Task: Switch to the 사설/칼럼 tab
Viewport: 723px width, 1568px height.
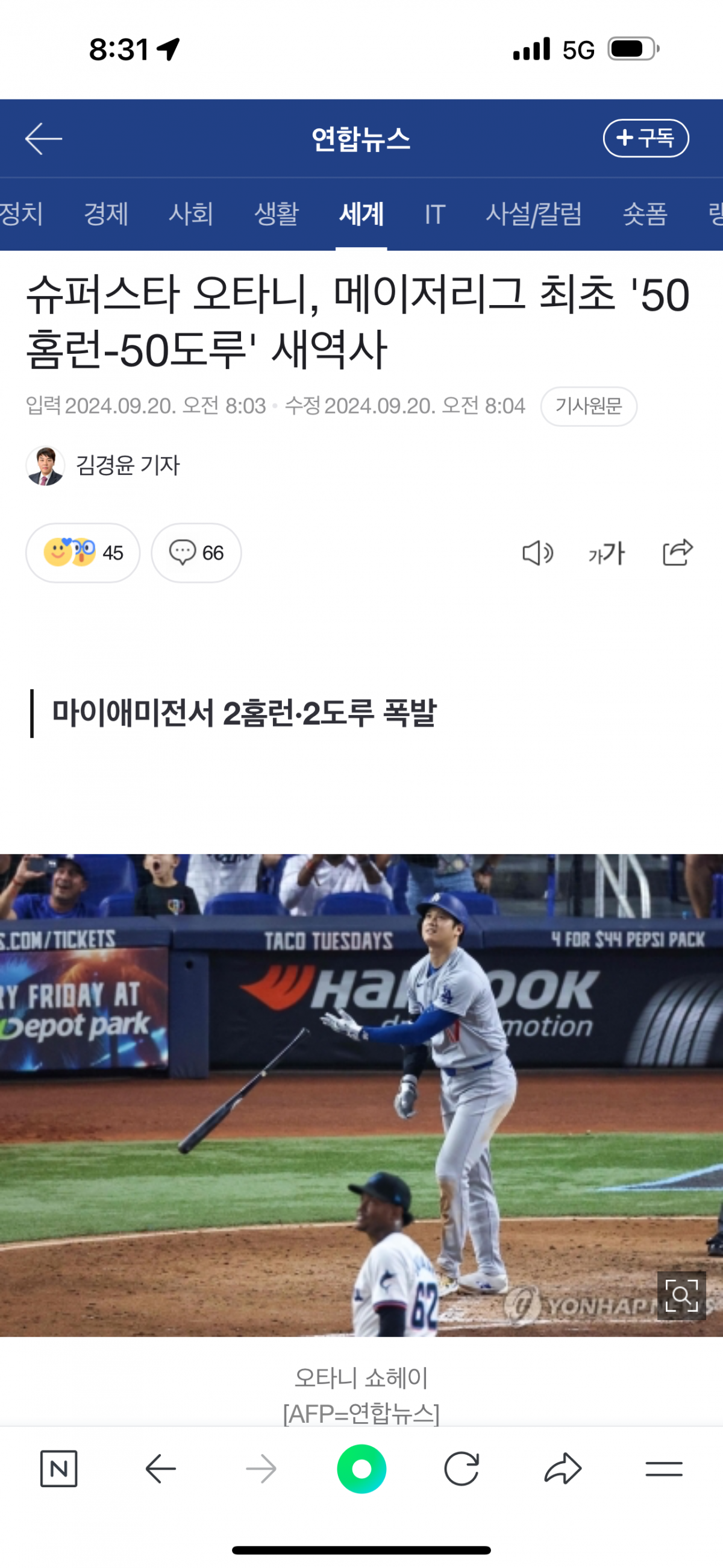Action: click(x=534, y=214)
